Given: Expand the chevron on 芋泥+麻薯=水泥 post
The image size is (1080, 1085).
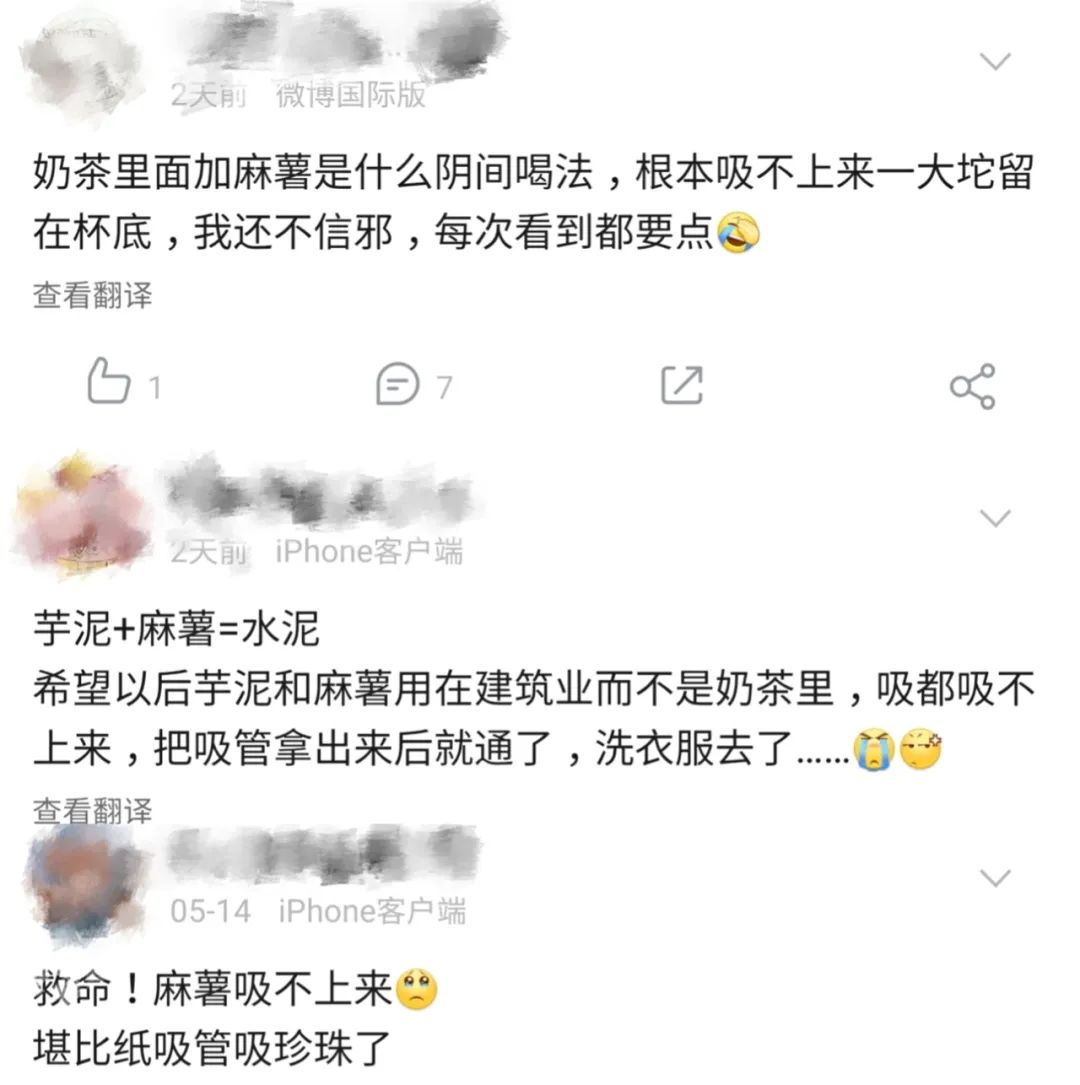Looking at the screenshot, I should [x=995, y=518].
